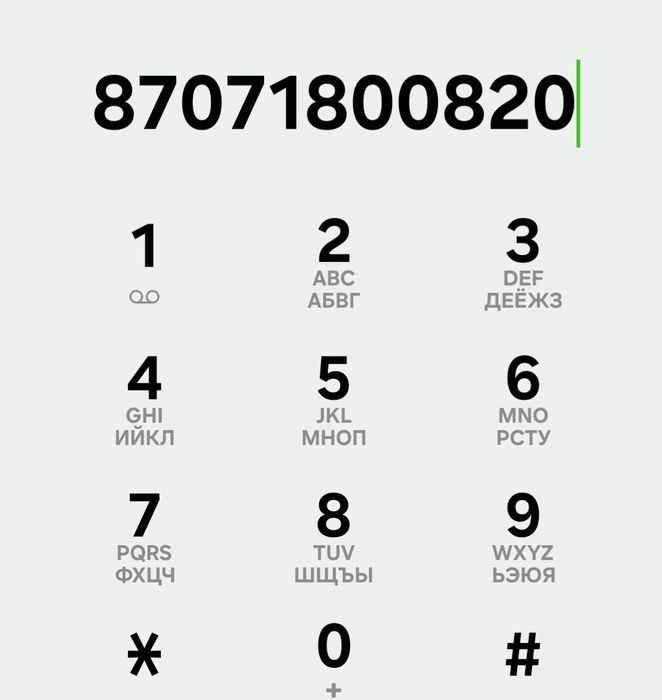Dial the 5 JKL key

coord(333,398)
